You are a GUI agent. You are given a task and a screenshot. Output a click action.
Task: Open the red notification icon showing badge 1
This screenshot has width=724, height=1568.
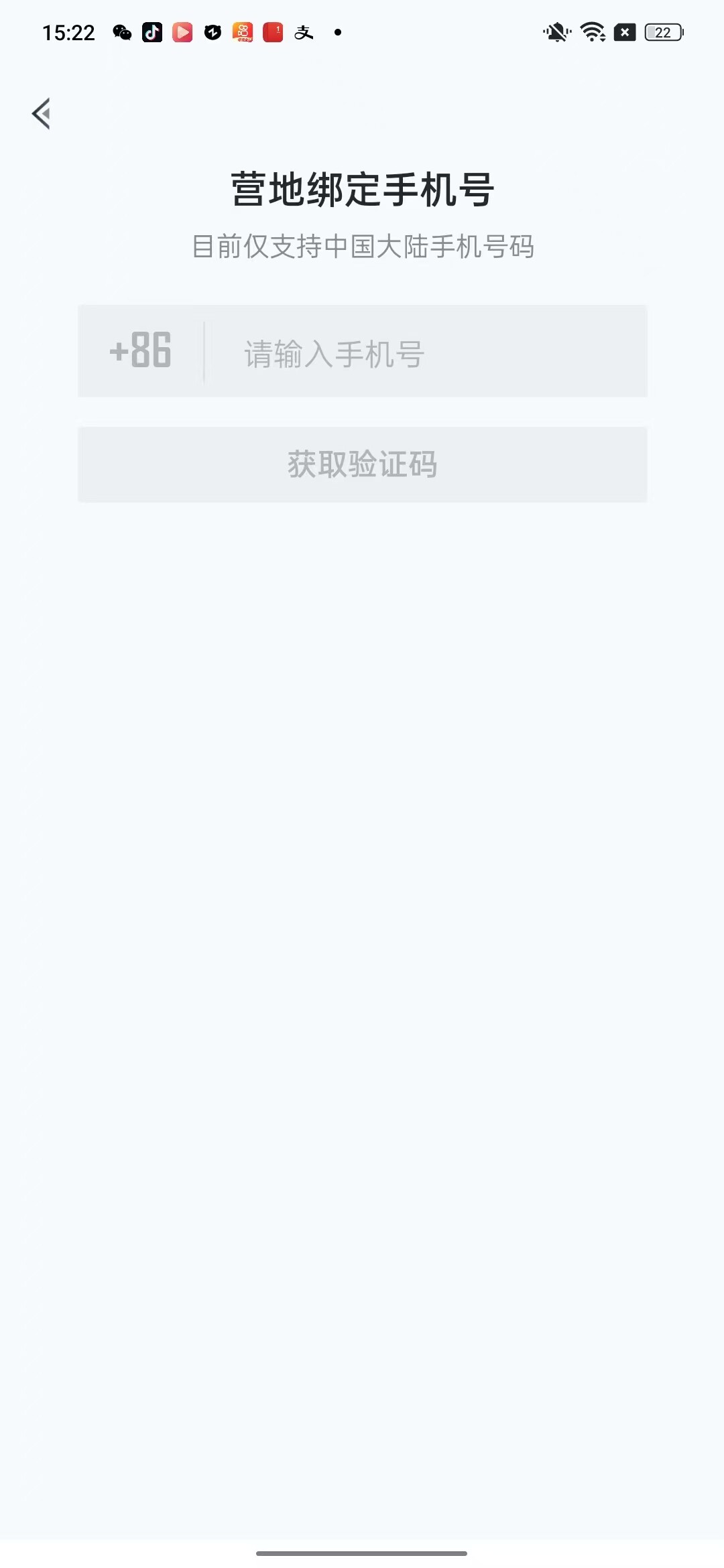(273, 32)
